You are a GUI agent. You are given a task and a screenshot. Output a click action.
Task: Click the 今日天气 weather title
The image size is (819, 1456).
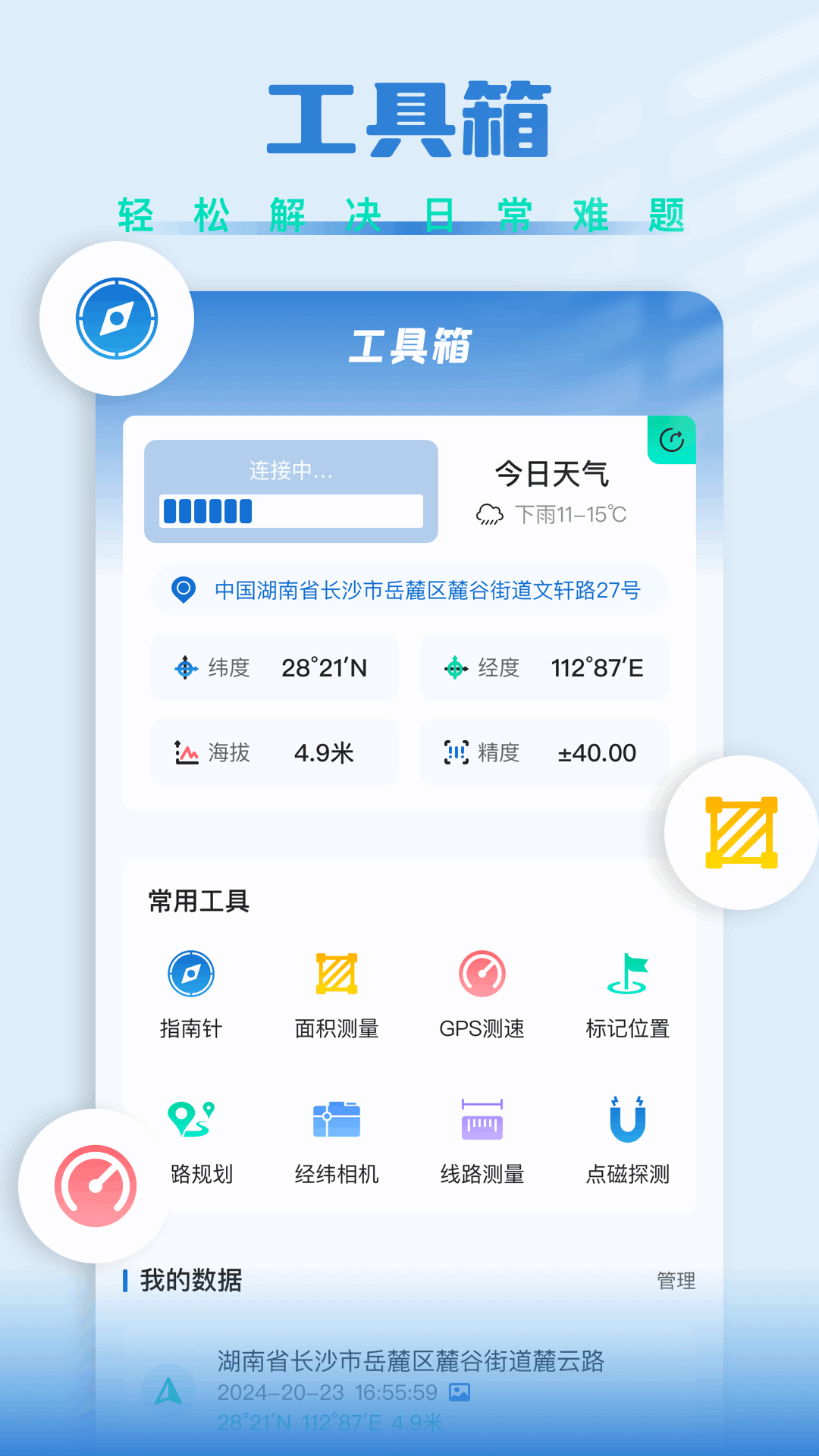553,475
